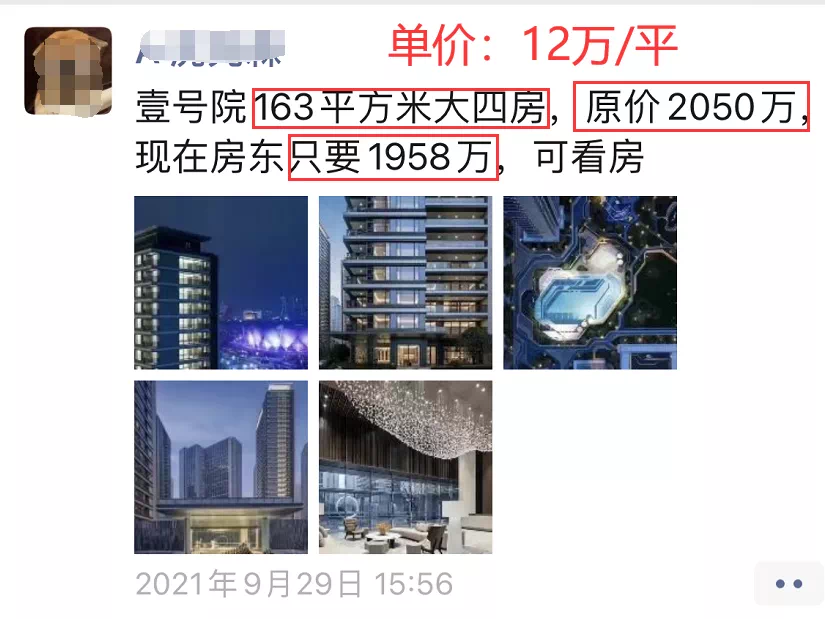Screen dimensions: 825x619
Task: View the twin towers entrance photo
Action: pos(221,466)
